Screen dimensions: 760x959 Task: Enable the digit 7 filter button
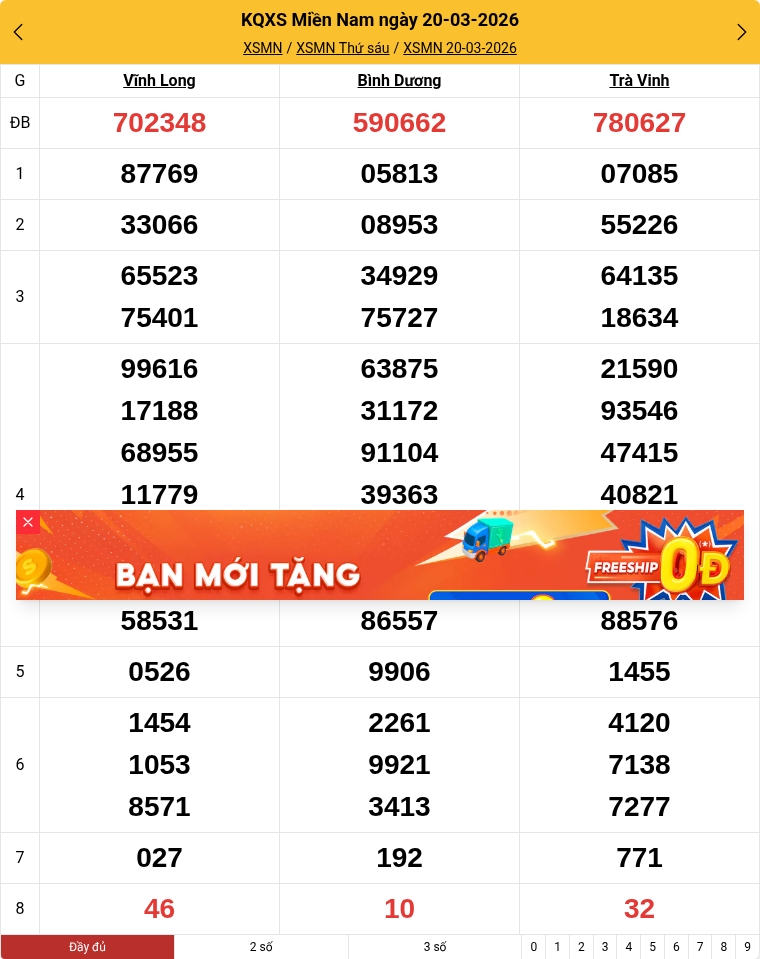[x=700, y=947]
